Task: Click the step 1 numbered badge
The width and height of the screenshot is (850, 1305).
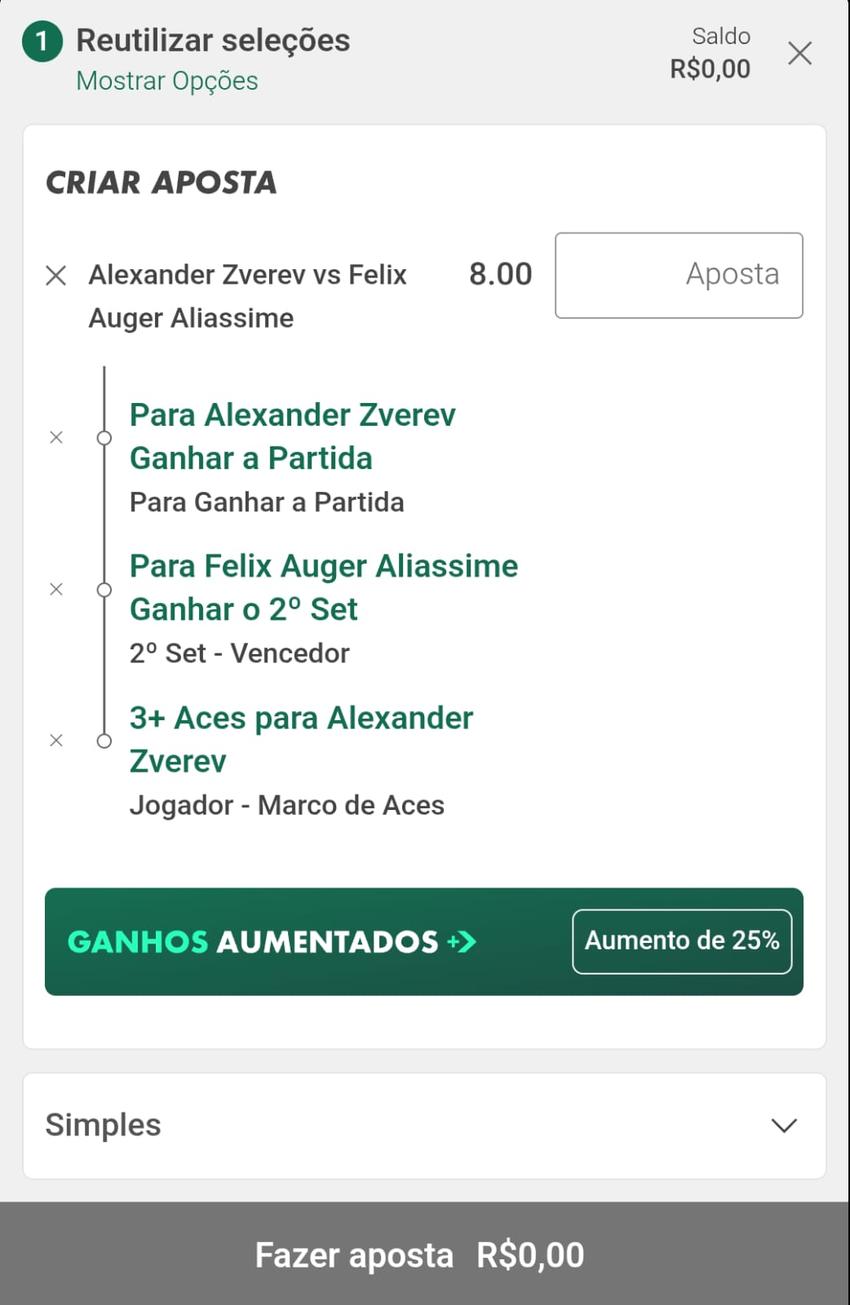Action: (41, 41)
